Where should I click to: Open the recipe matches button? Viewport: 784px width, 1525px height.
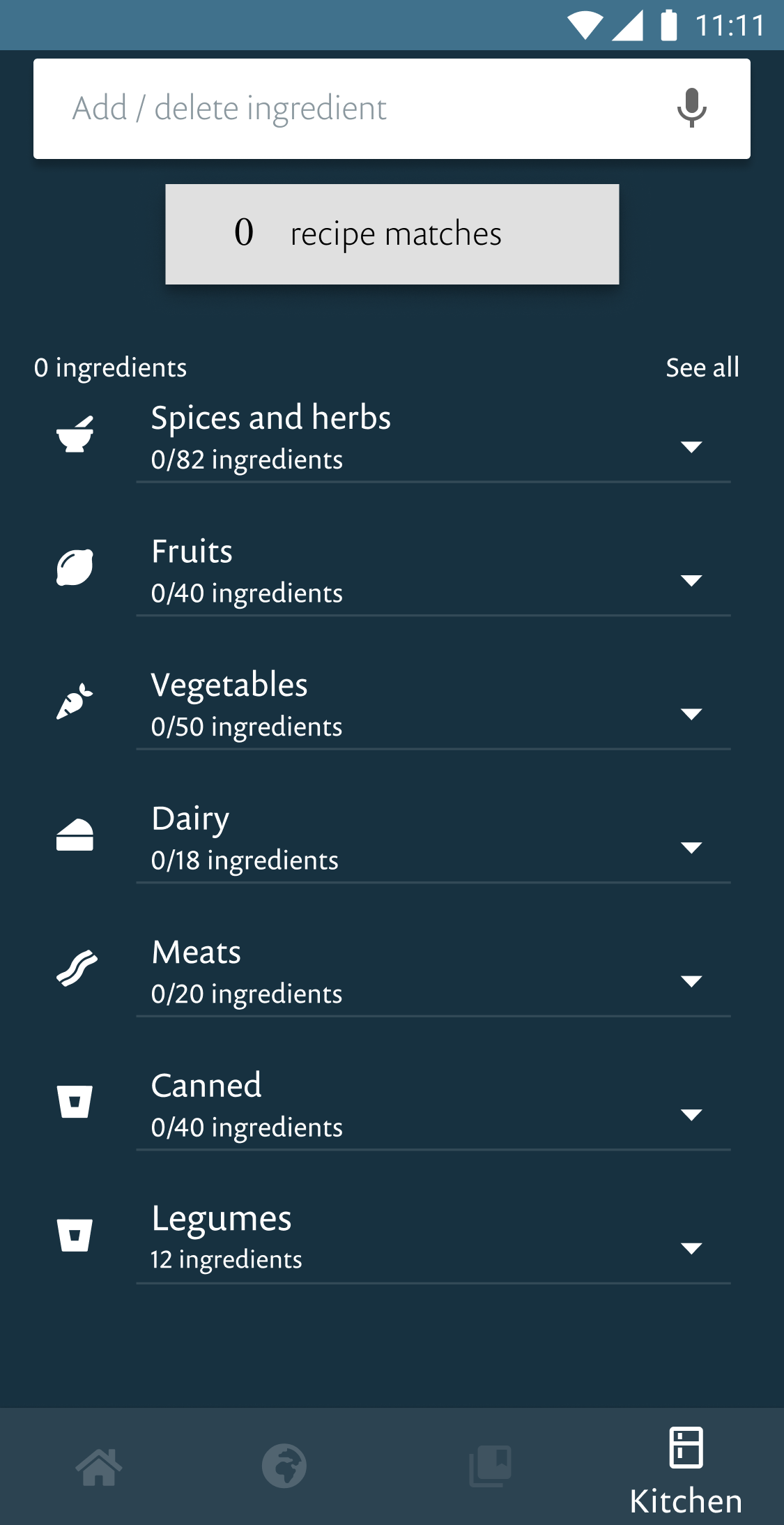(x=392, y=234)
